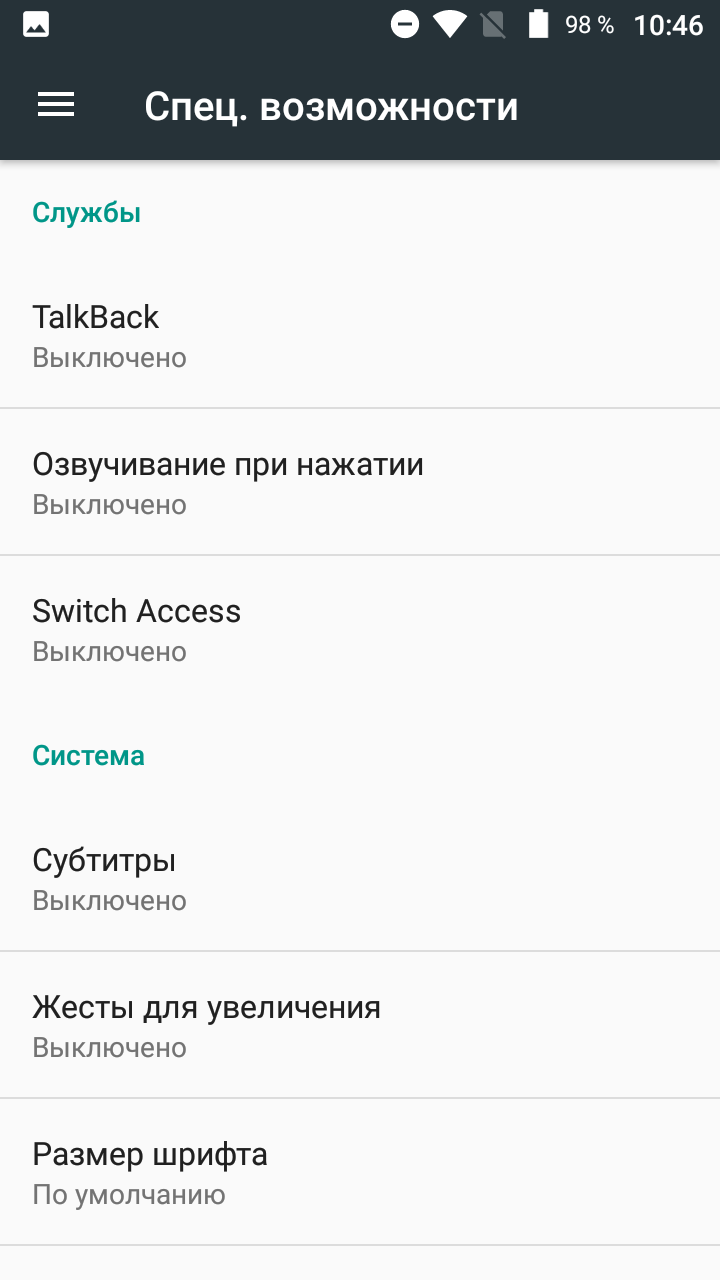Open Озвучивание при нажатии settings
The height and width of the screenshot is (1280, 720).
[360, 482]
